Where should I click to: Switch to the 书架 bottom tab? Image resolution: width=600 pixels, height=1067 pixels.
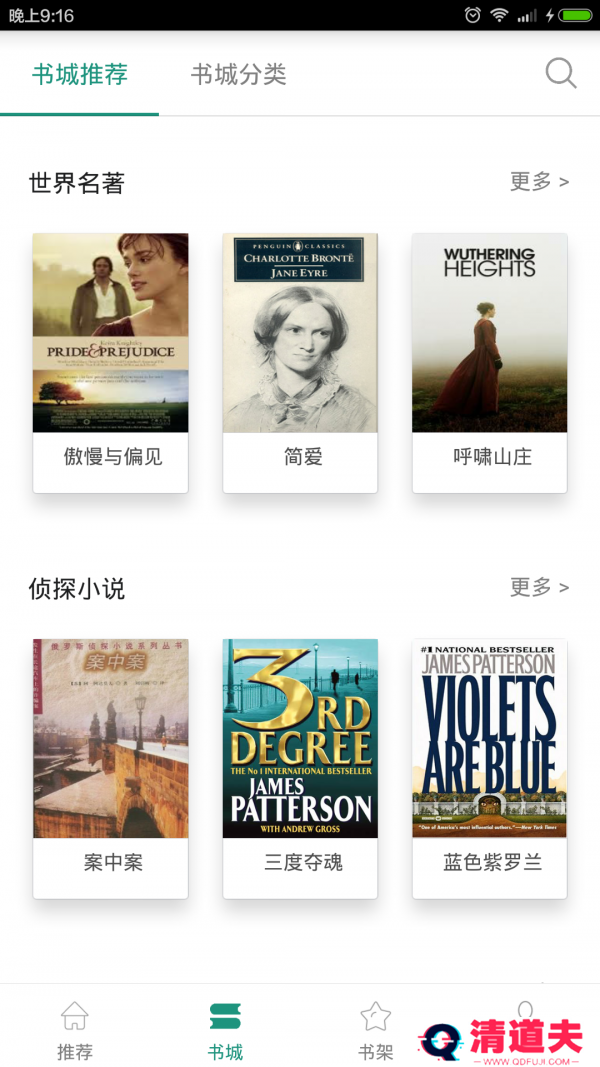(375, 1030)
